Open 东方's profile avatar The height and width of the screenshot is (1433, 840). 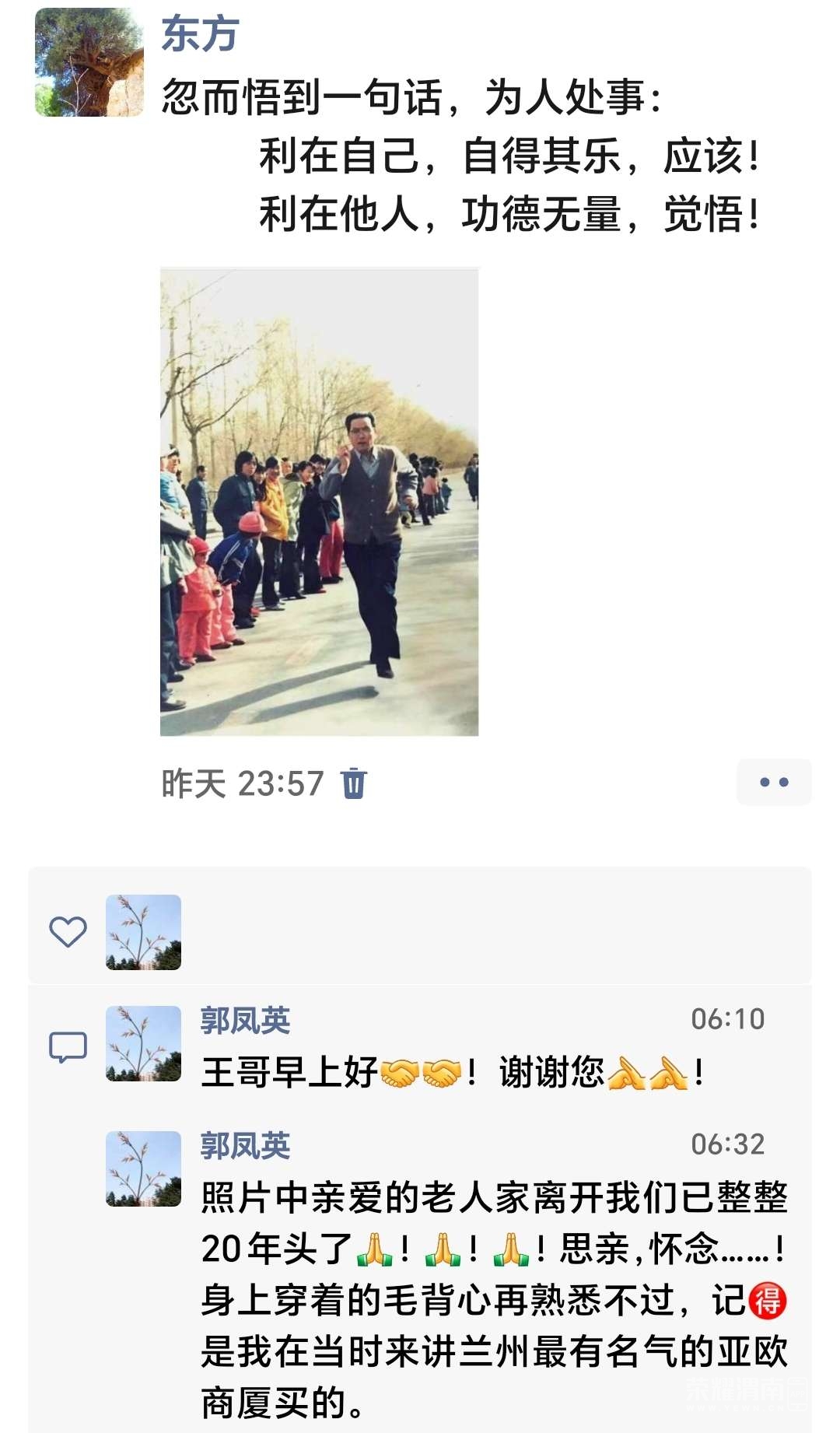pos(89,62)
